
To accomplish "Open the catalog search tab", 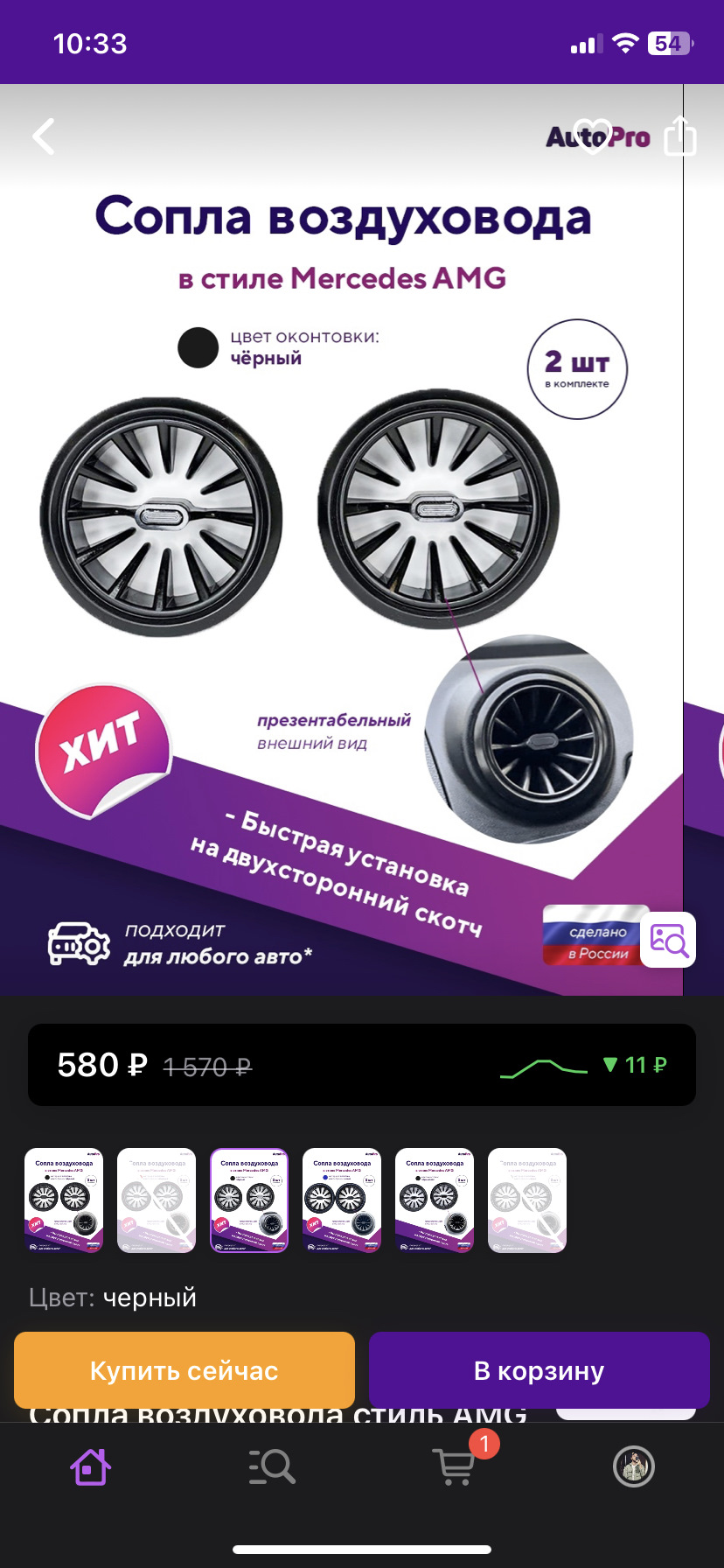I will (272, 1467).
